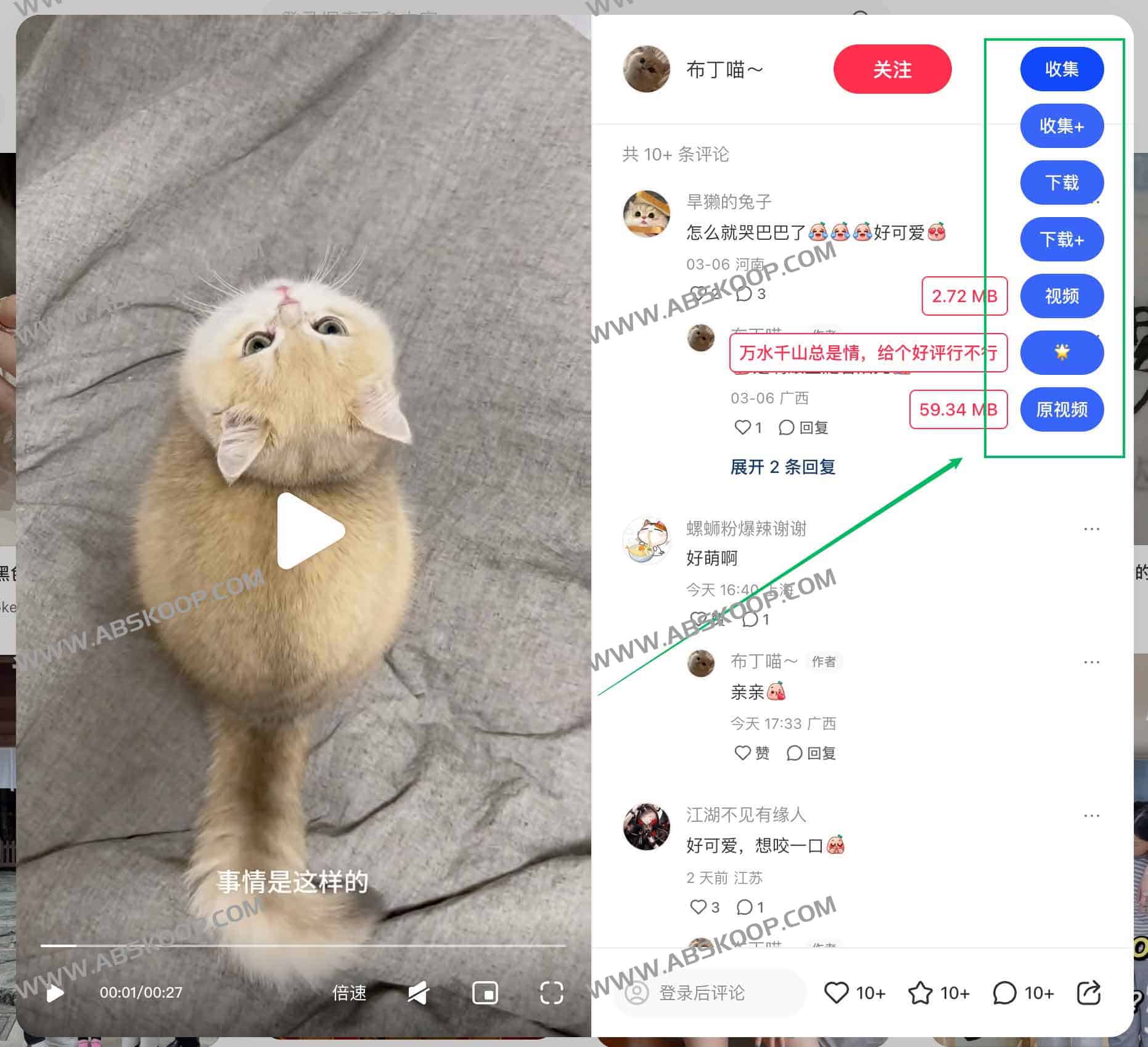Tap the small play icon in the bottom bar

pos(55,993)
